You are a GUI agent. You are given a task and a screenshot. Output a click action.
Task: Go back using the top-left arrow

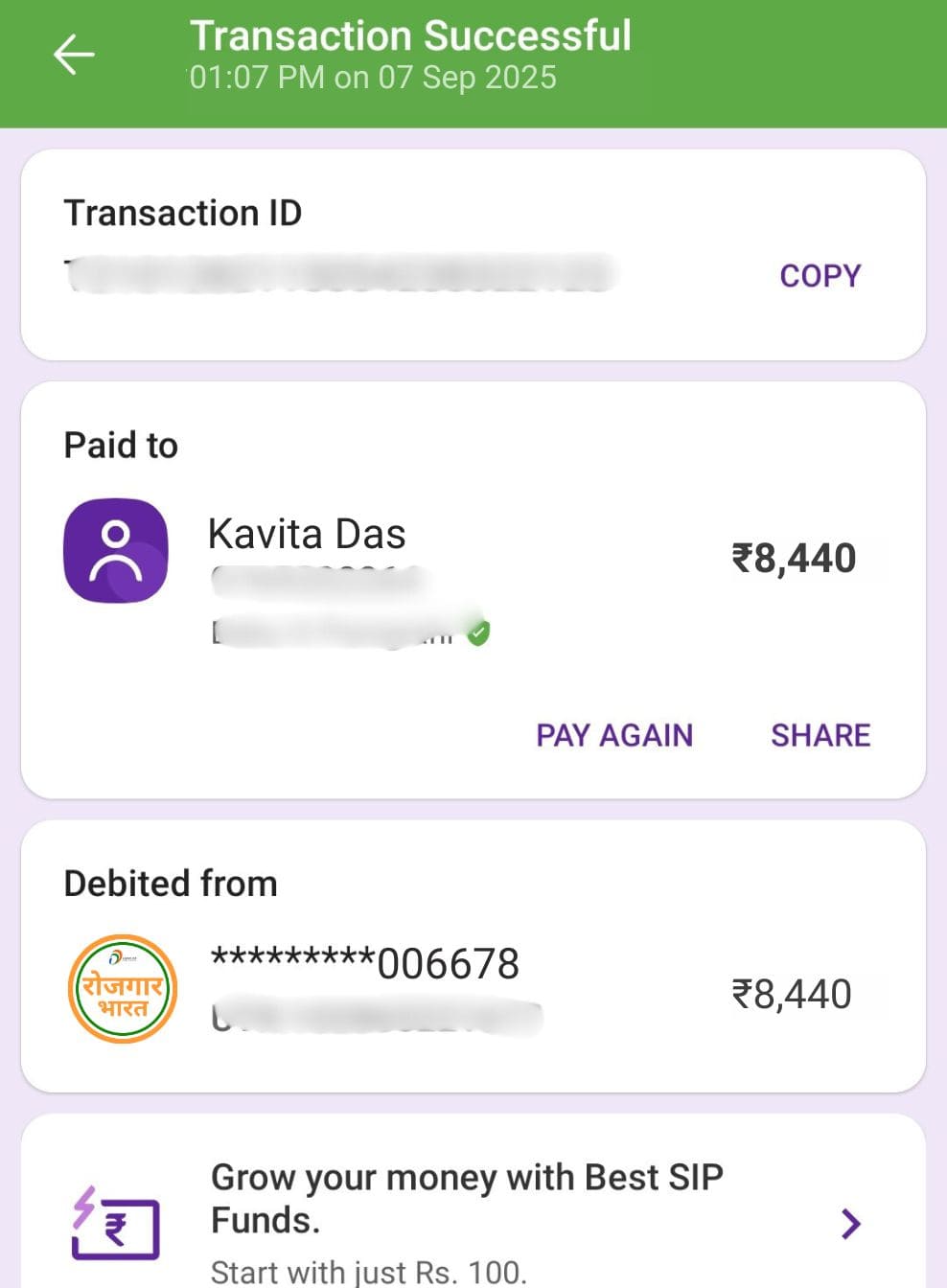(x=74, y=55)
